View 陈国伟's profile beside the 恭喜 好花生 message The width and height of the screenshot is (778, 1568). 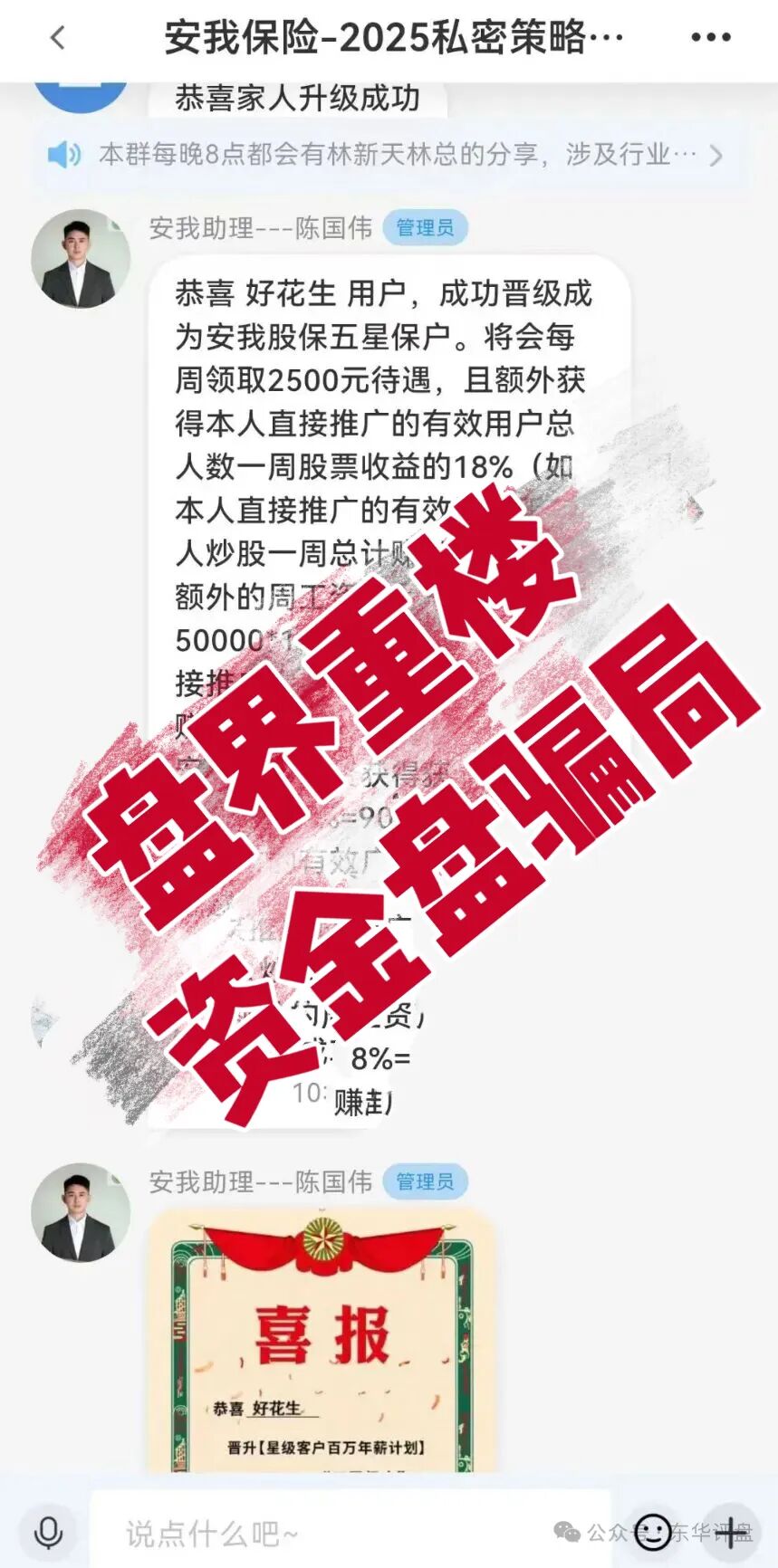pyautogui.click(x=80, y=260)
